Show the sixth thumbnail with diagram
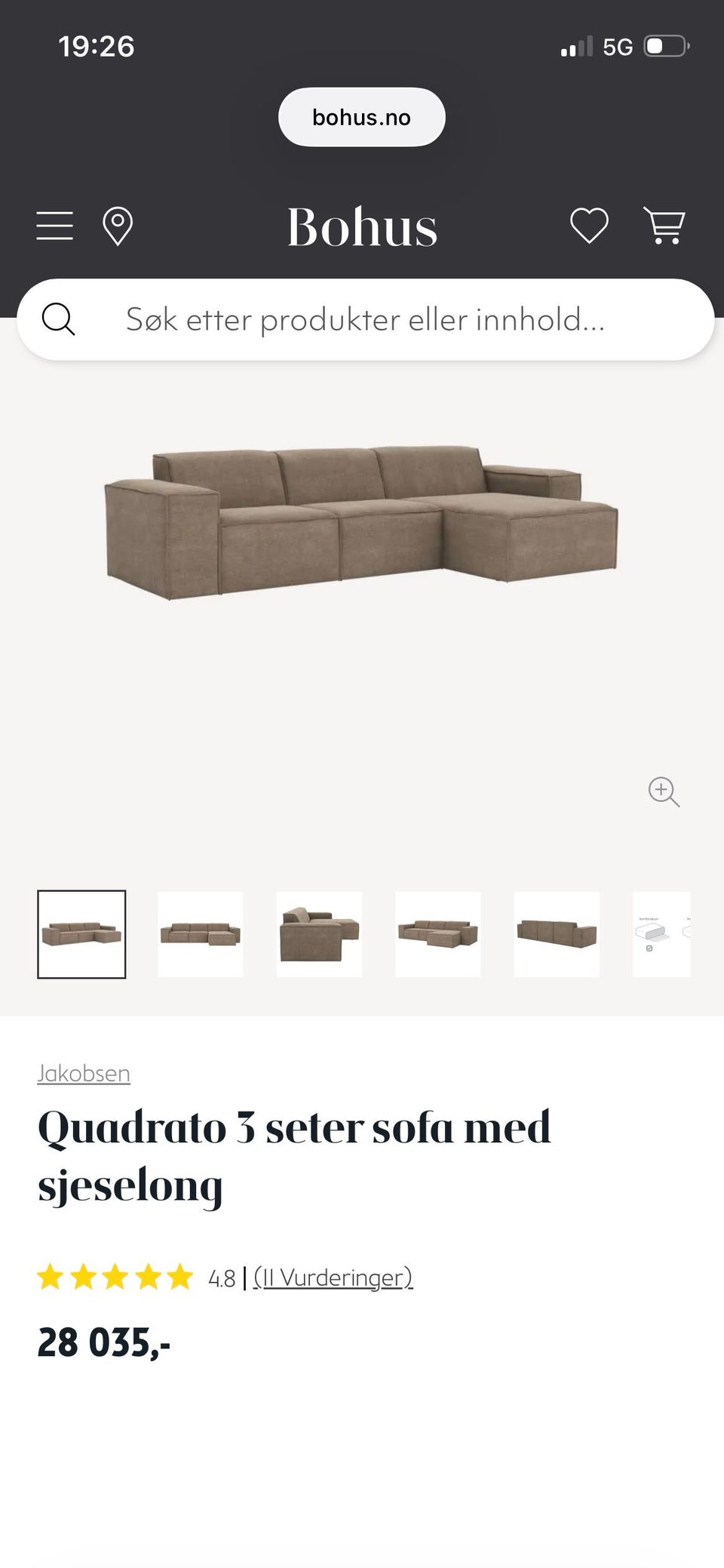 pyautogui.click(x=661, y=934)
